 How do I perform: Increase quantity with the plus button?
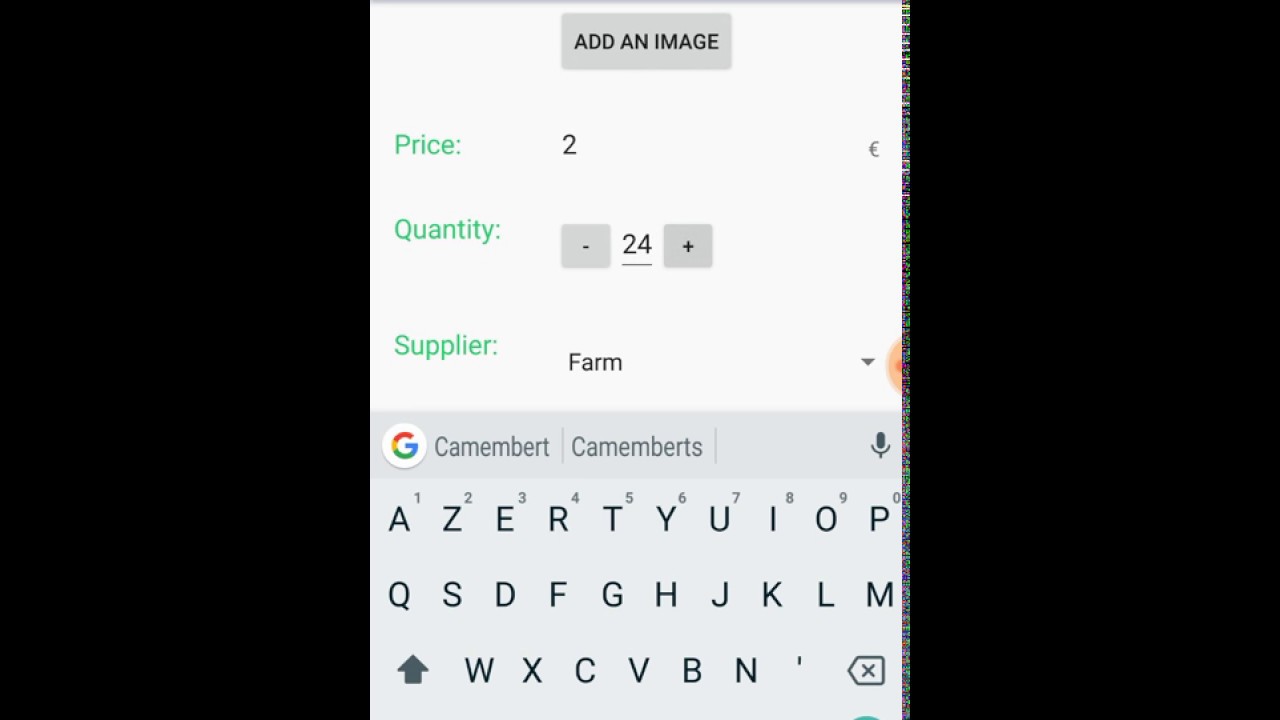688,246
